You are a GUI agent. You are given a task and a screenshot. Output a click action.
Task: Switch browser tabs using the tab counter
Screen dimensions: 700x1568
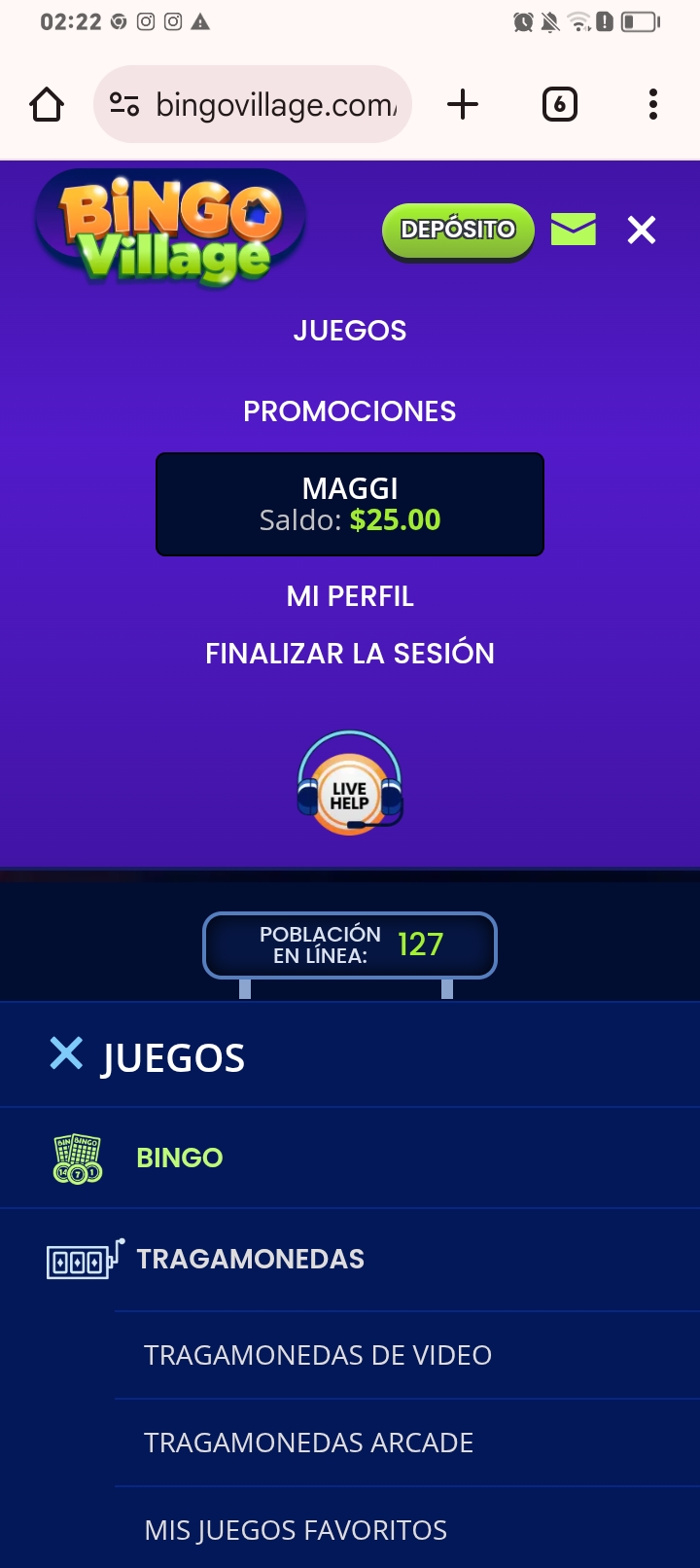click(x=559, y=104)
